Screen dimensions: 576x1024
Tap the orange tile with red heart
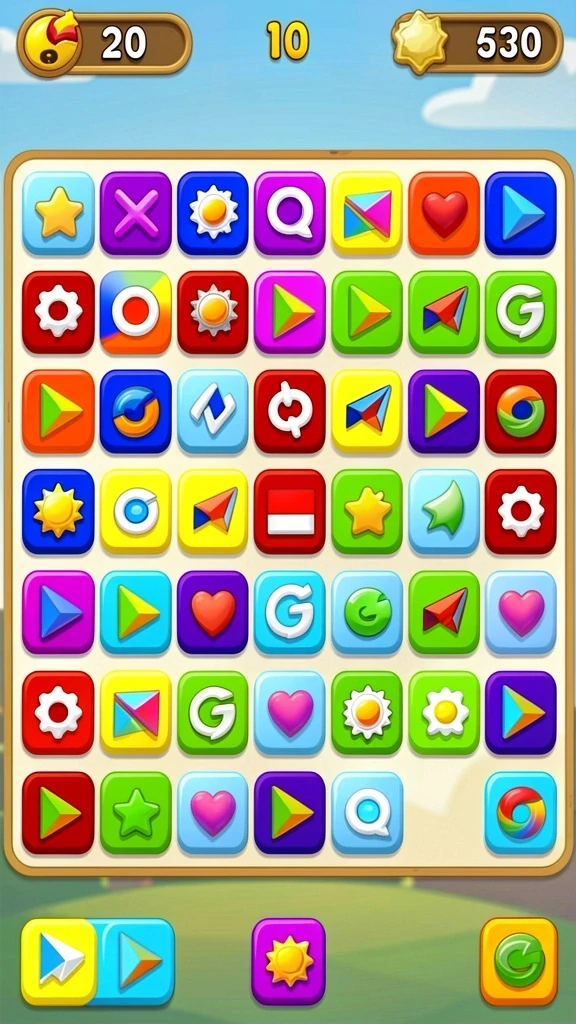coord(444,213)
